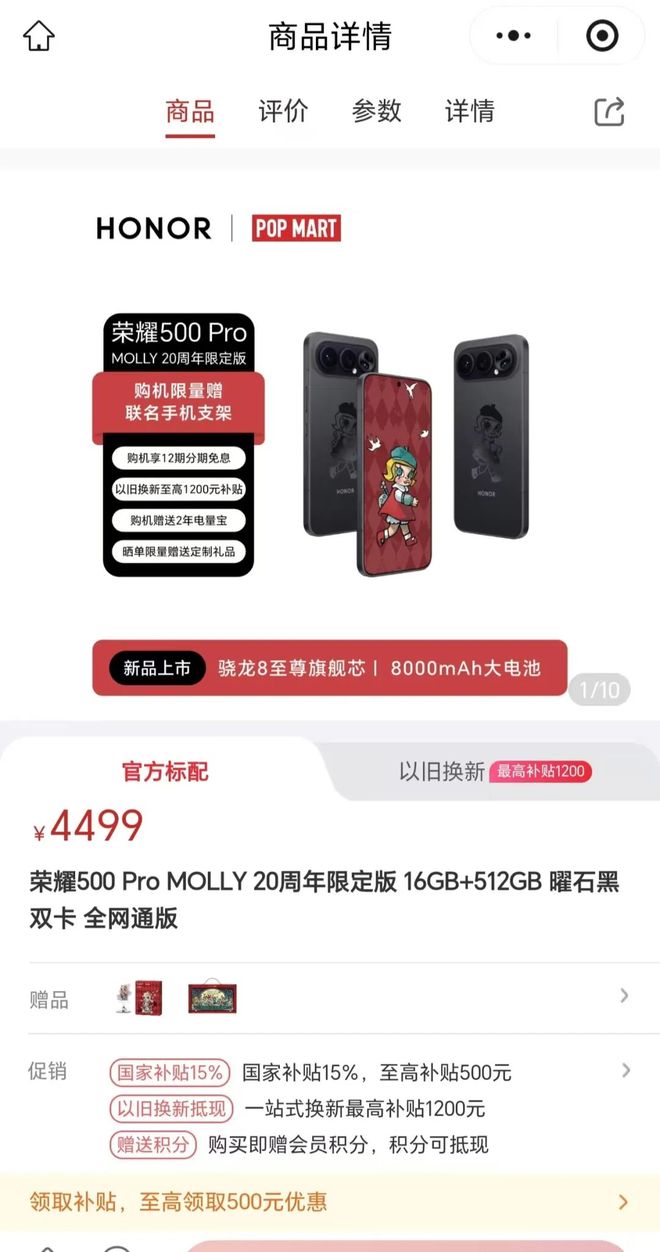Expand the 促销 promotions details

pyautogui.click(x=625, y=1070)
